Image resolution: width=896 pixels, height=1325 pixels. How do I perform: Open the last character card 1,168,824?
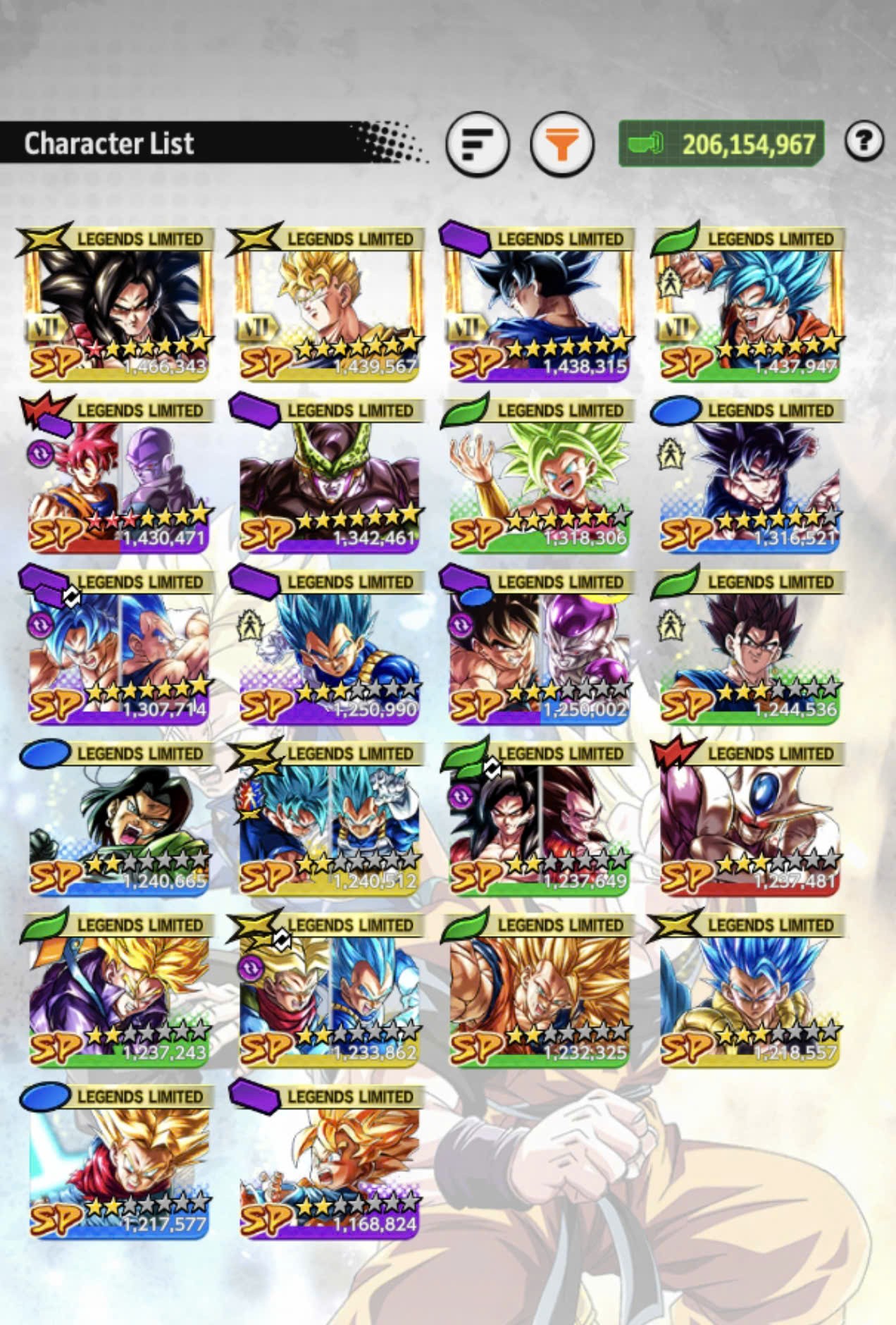(329, 1161)
